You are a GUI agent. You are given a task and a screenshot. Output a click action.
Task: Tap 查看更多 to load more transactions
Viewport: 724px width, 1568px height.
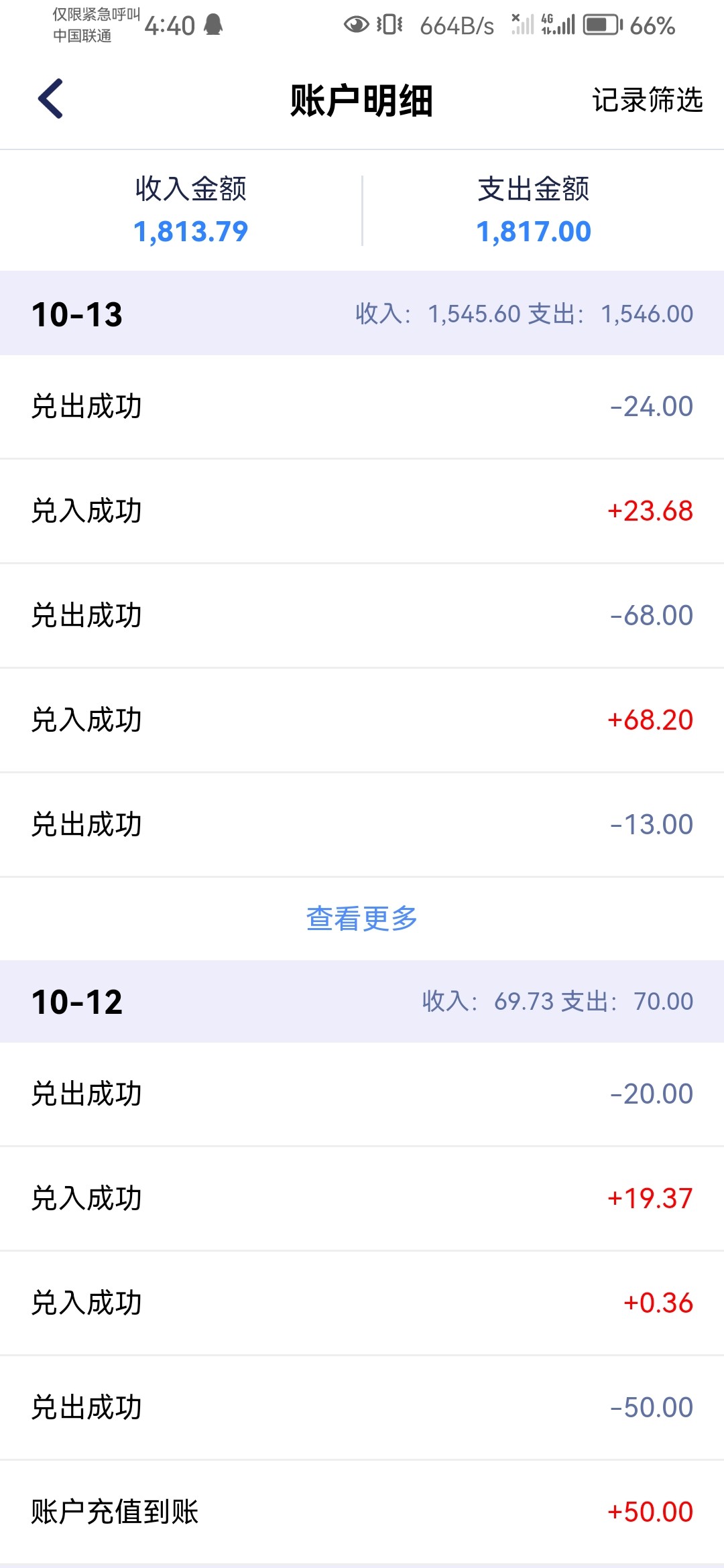361,919
